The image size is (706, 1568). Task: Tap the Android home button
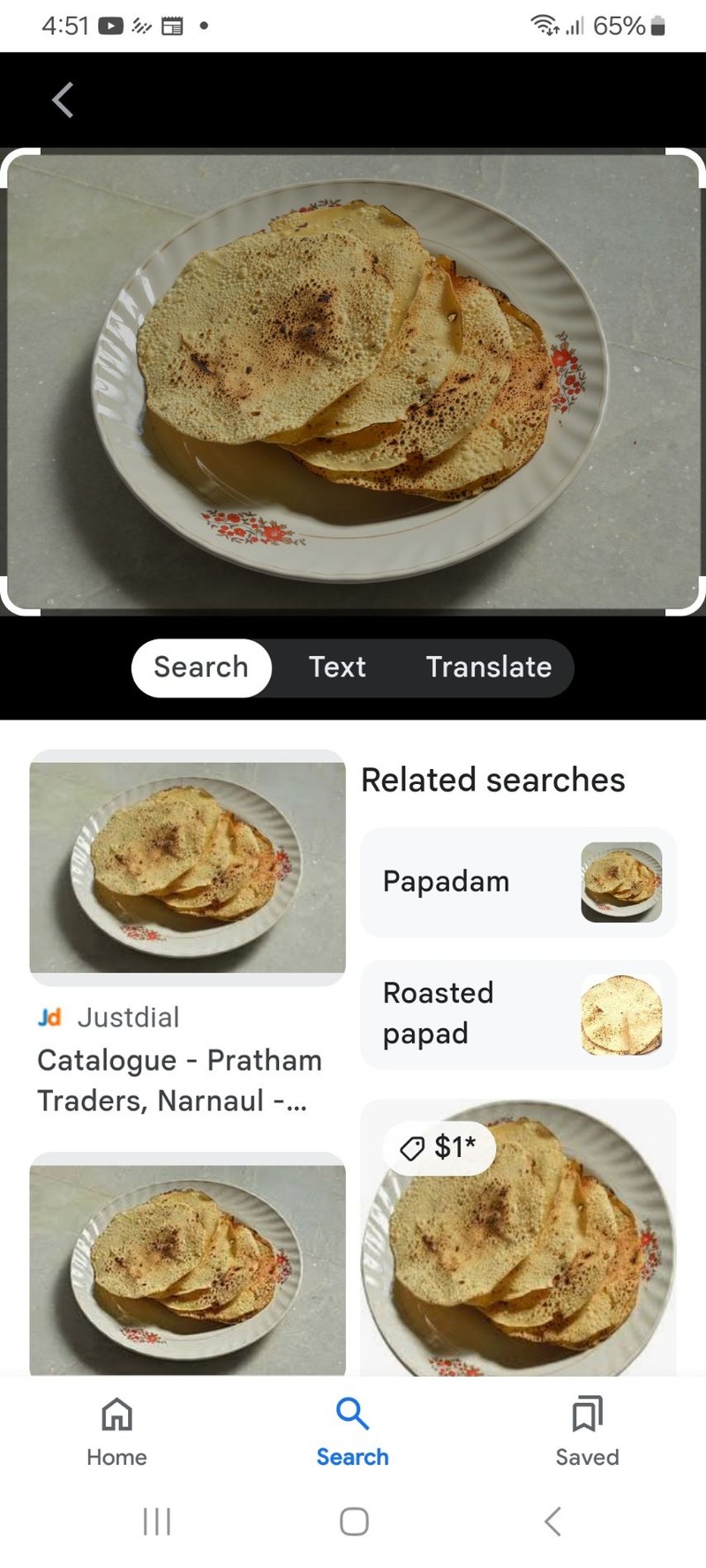(353, 1520)
